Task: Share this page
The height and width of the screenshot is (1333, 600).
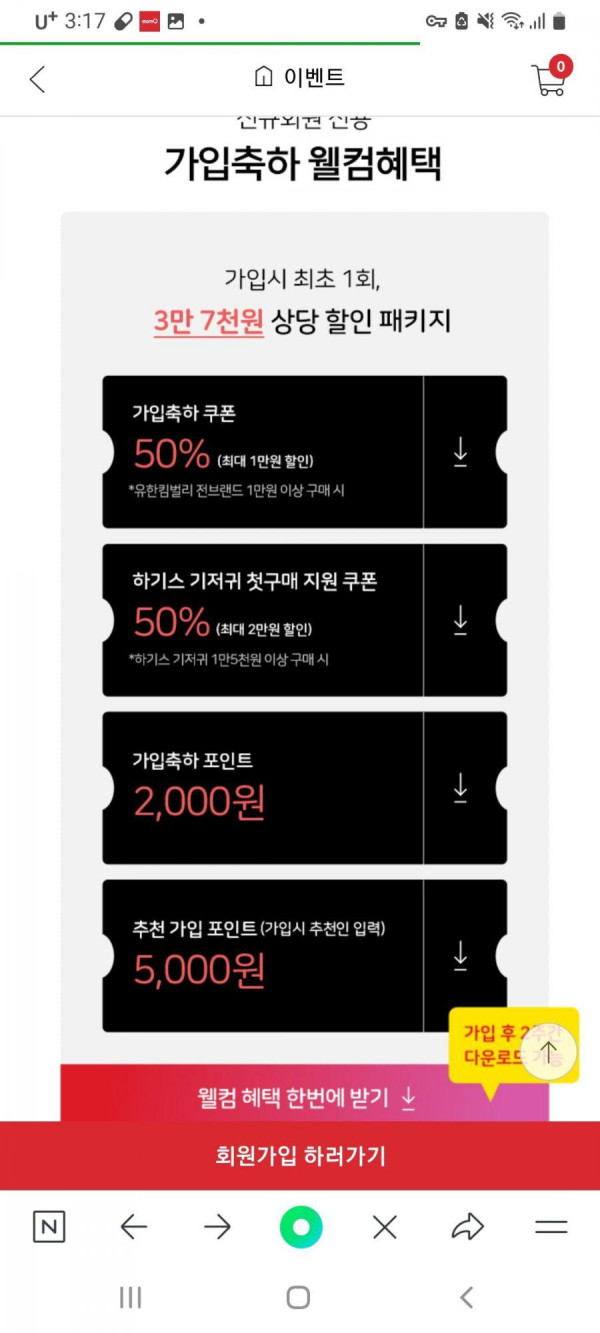Action: [x=468, y=1227]
